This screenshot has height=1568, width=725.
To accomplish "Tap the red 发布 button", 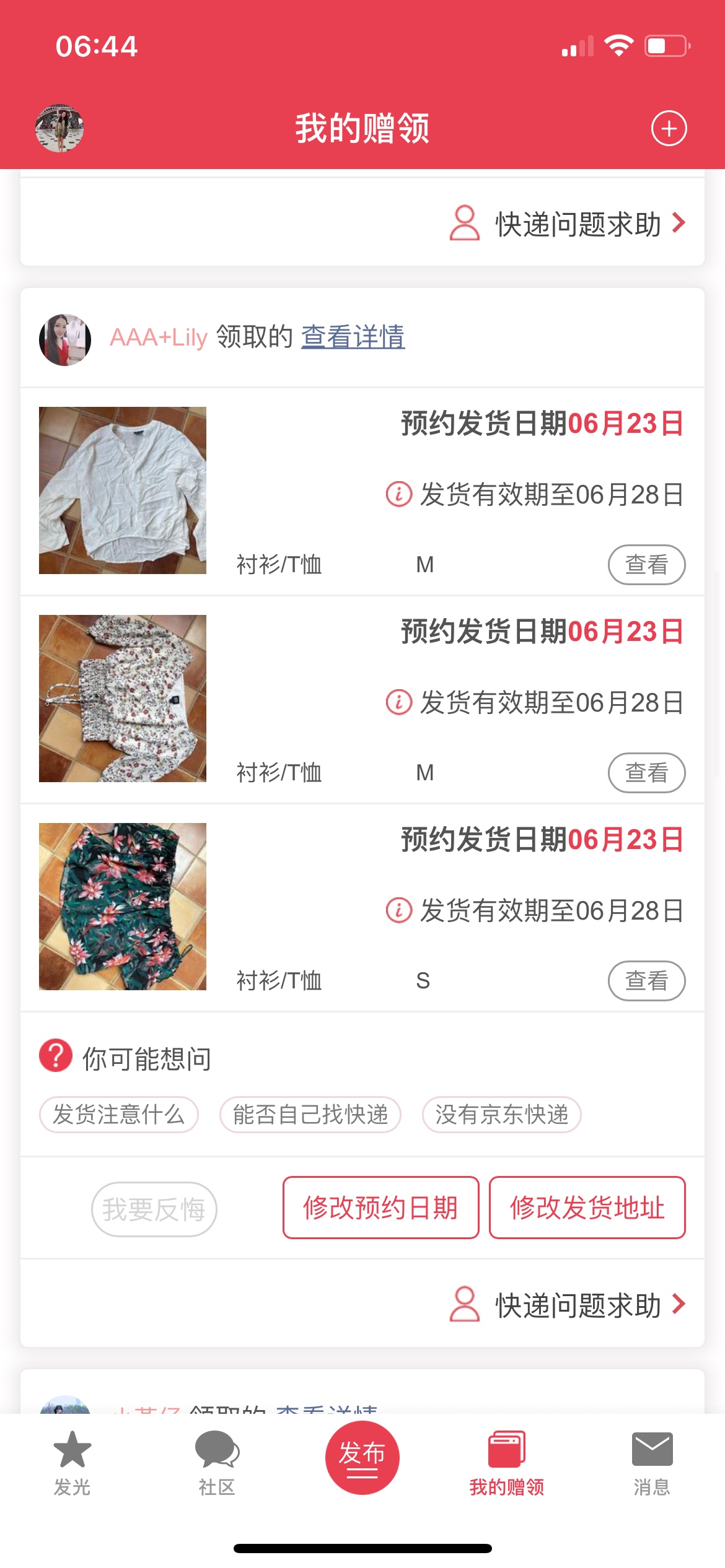I will (x=362, y=1458).
